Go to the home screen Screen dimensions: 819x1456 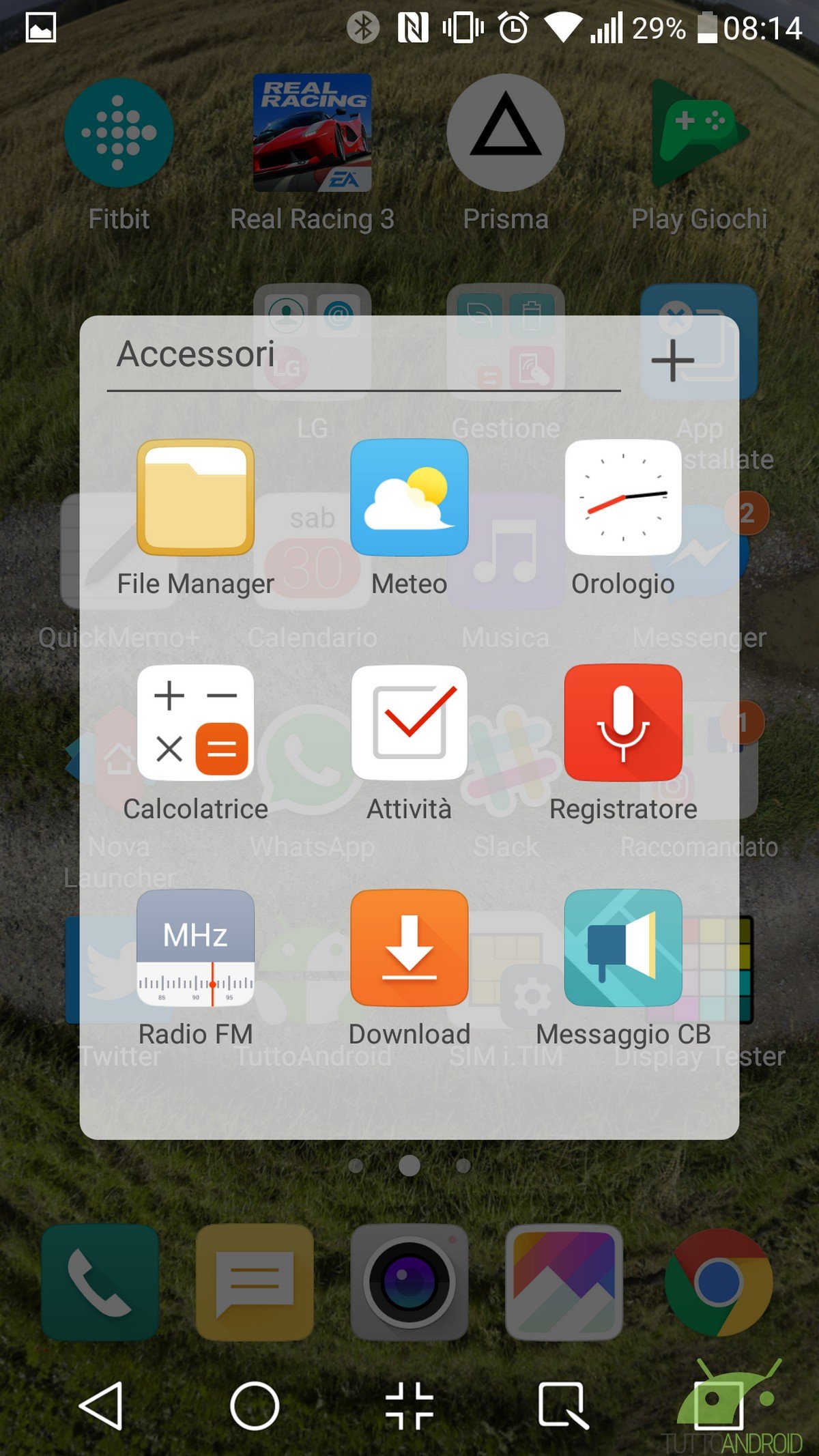pos(255,1406)
